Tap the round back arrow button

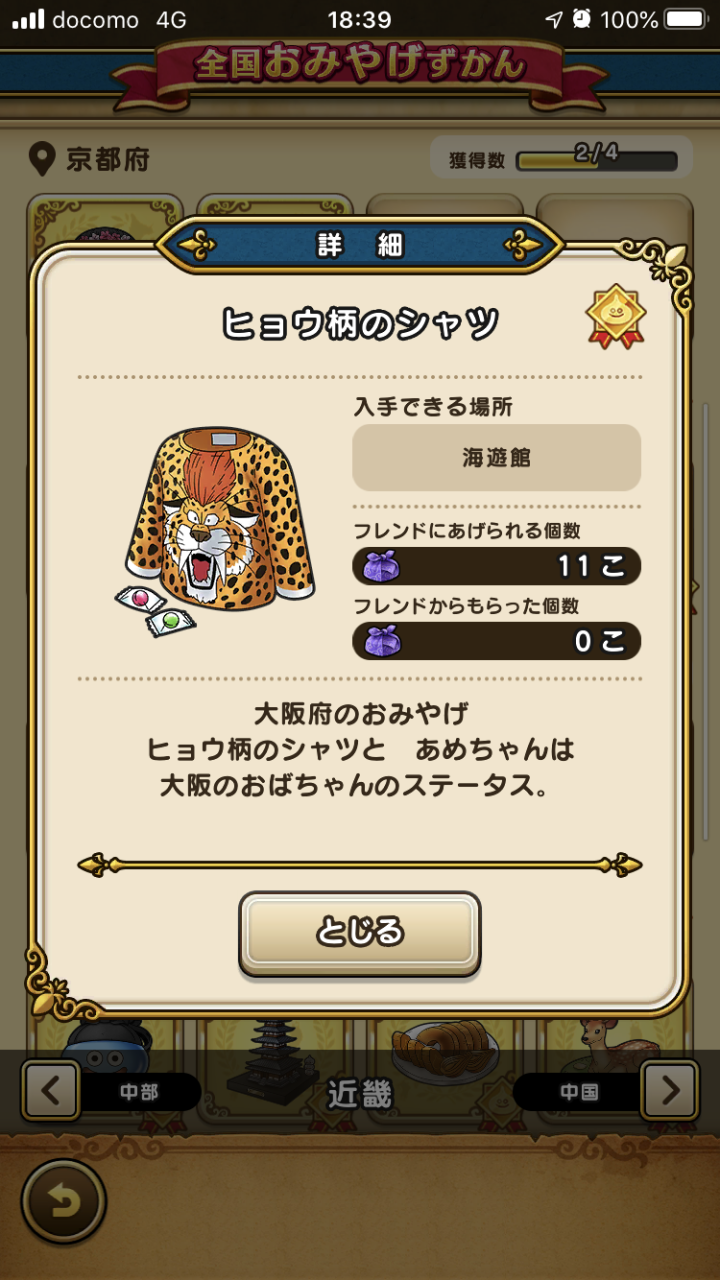[x=63, y=1201]
